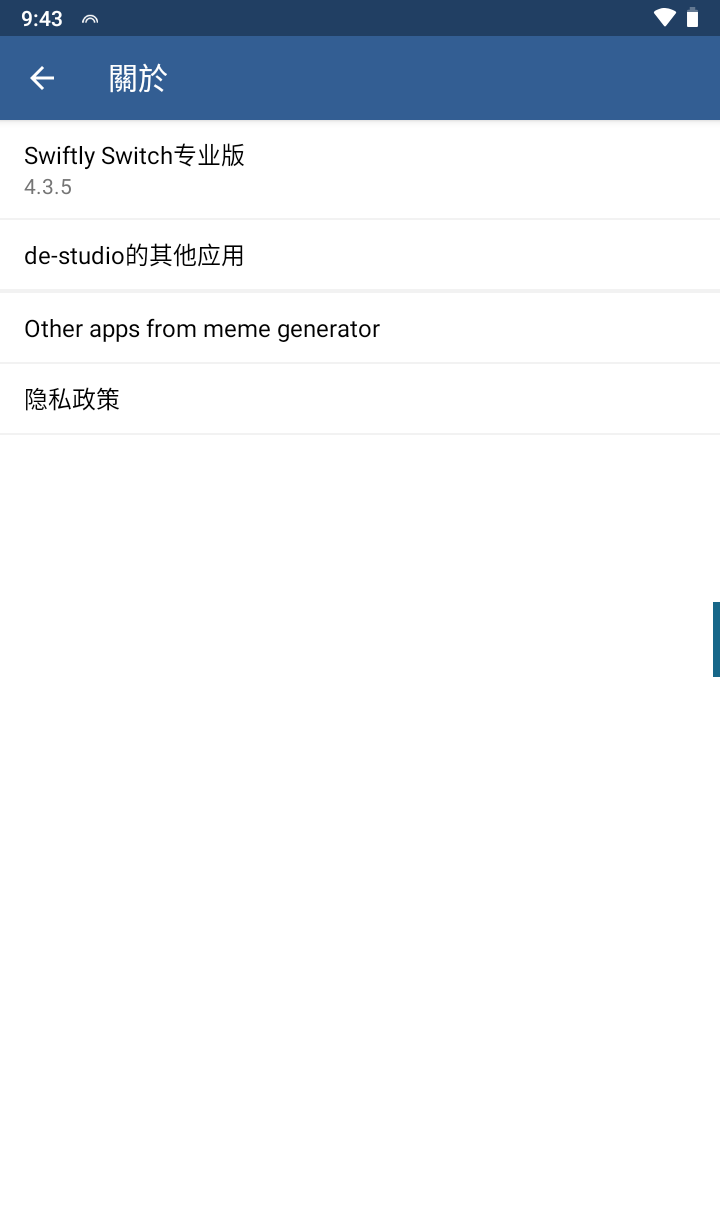Viewport: 720px width, 1232px height.
Task: Go back using the arrow icon
Action: [42, 78]
